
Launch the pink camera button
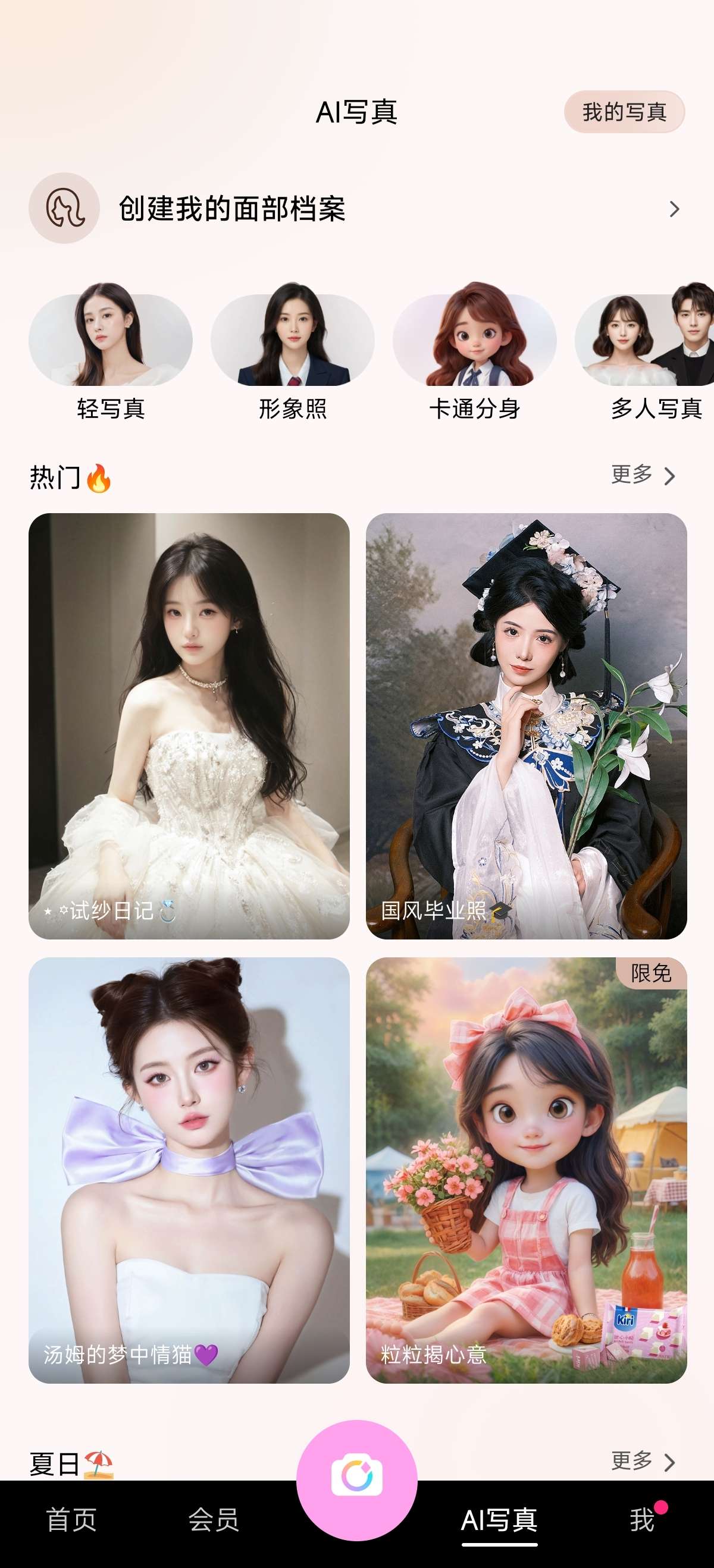point(357,1478)
